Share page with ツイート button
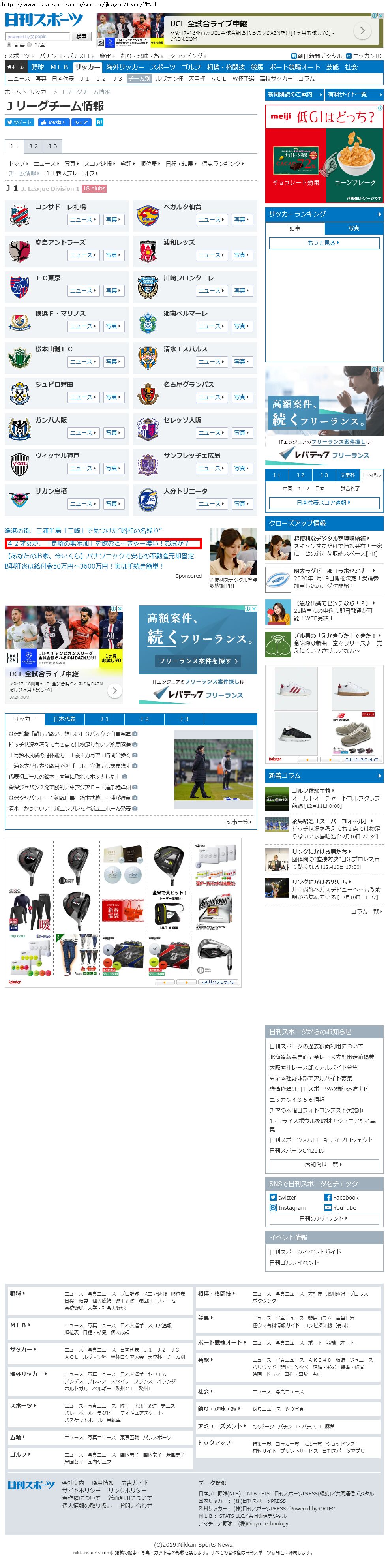 point(19,122)
